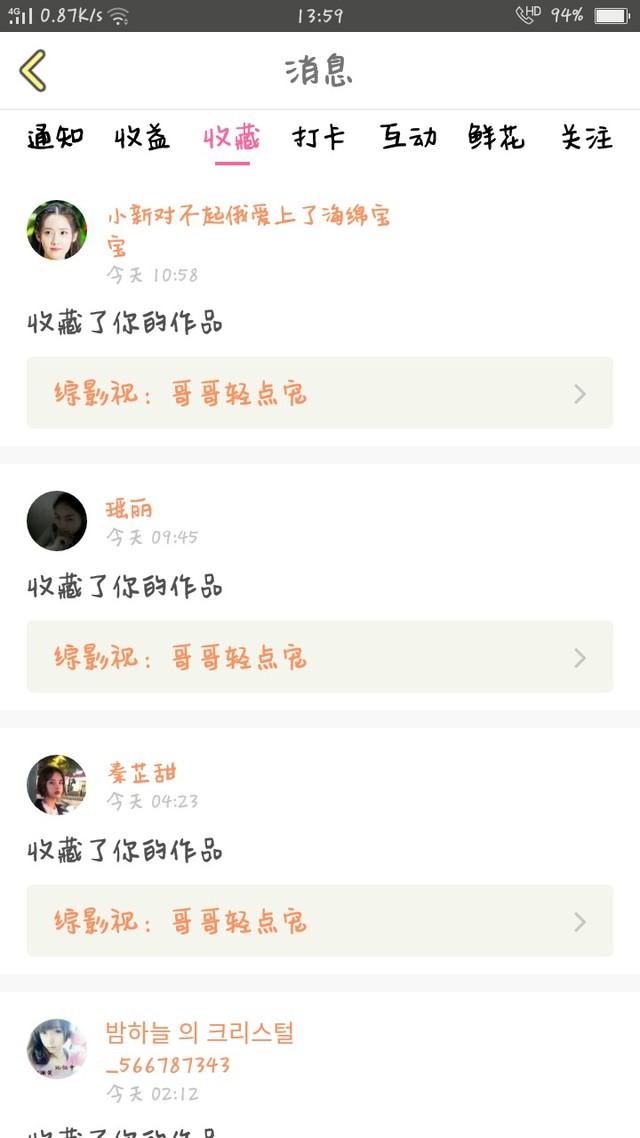Image resolution: width=640 pixels, height=1138 pixels.
Task: Open 小新对不起俄爱上了海绵宝宝's profile avatar
Action: pyautogui.click(x=57, y=230)
